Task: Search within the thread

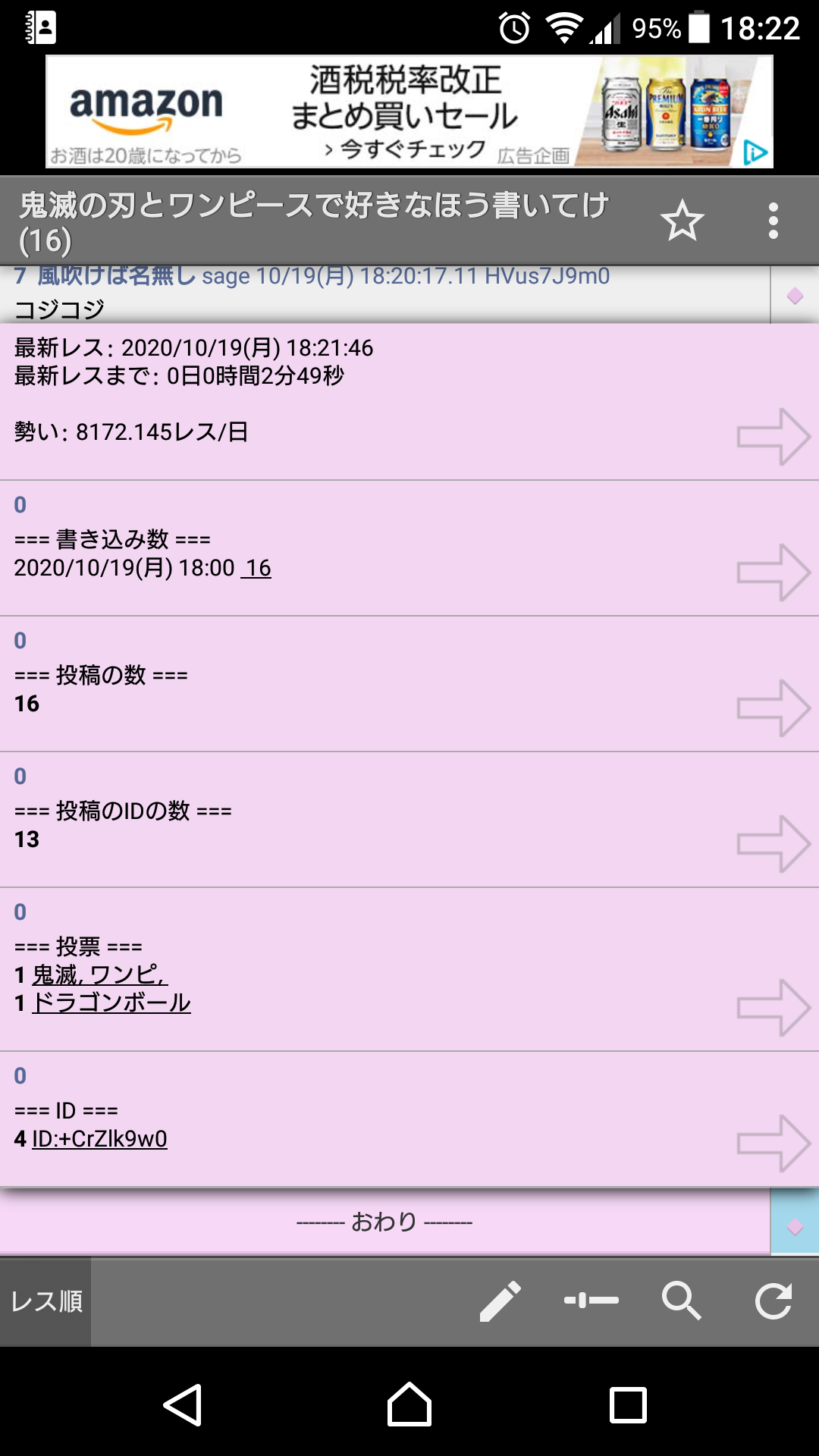Action: click(x=682, y=1302)
